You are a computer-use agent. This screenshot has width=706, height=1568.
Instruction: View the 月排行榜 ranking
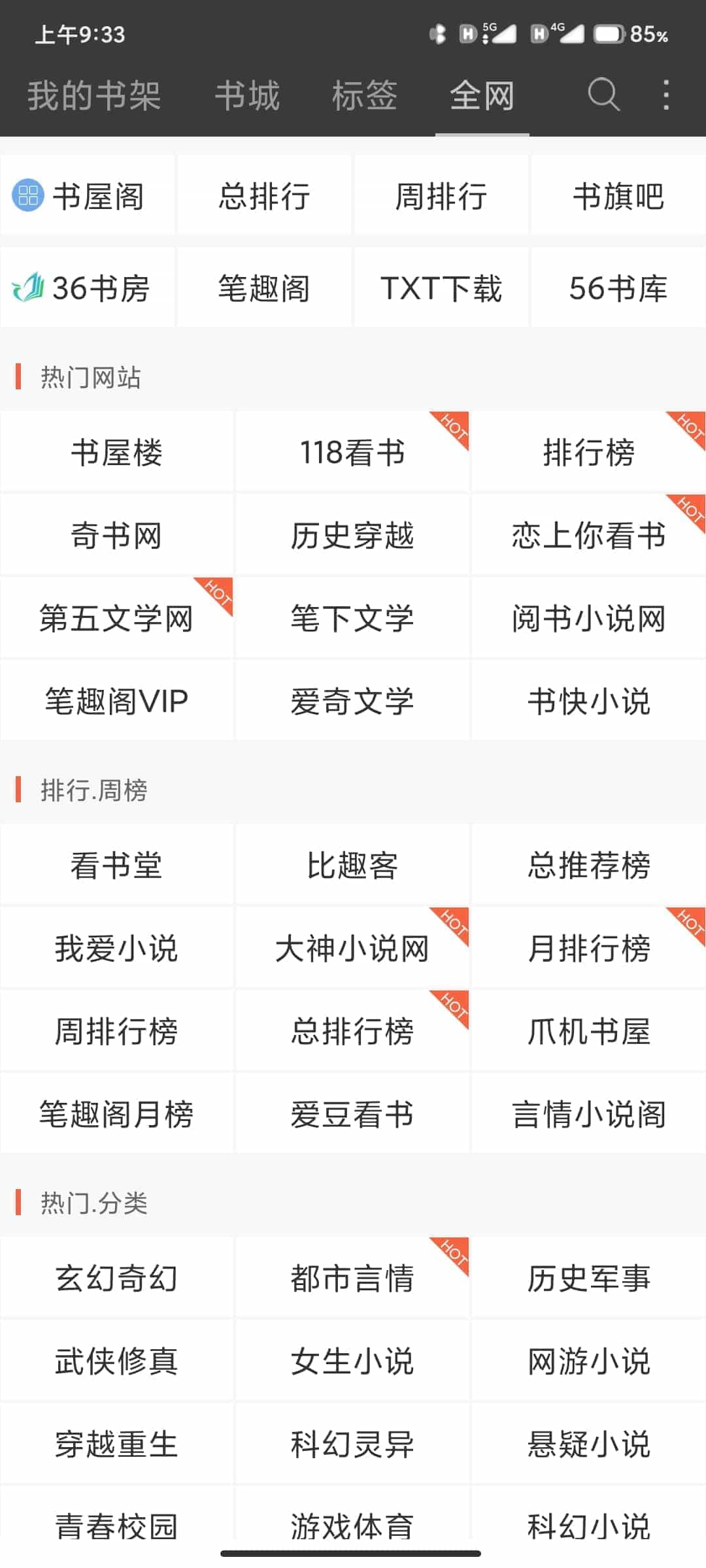point(588,948)
